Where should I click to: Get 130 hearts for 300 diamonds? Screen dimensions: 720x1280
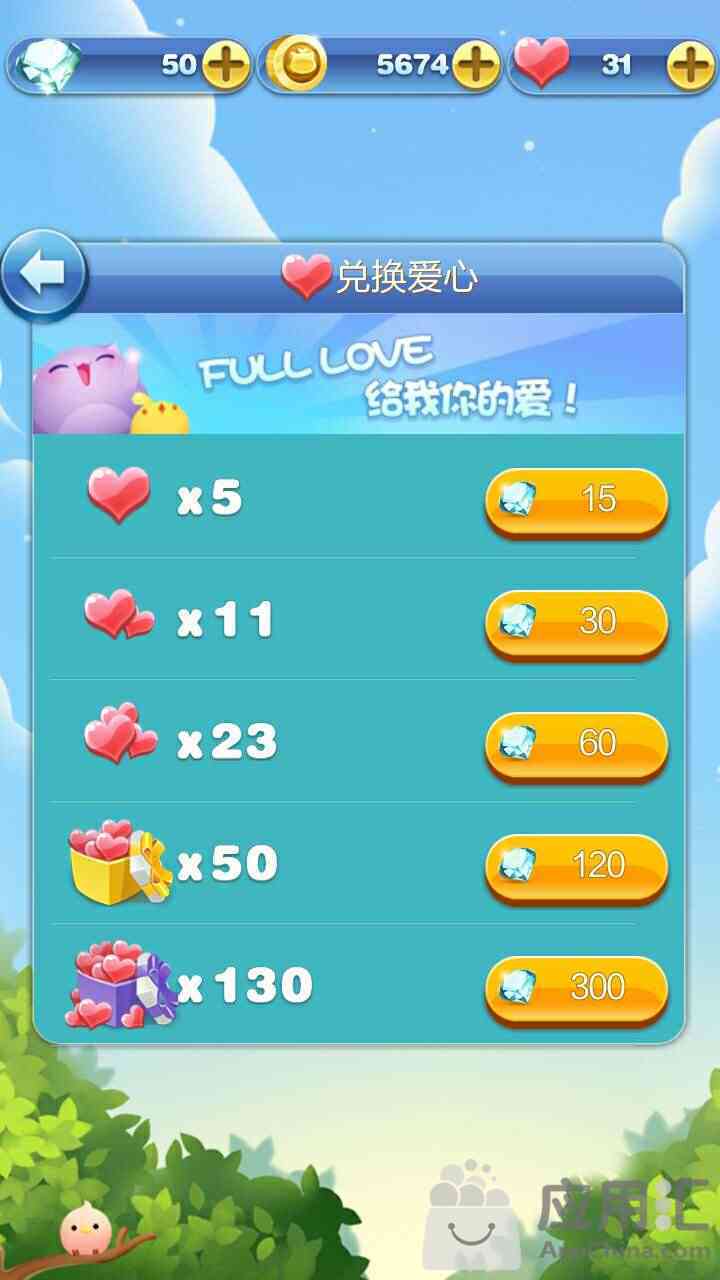coord(576,989)
